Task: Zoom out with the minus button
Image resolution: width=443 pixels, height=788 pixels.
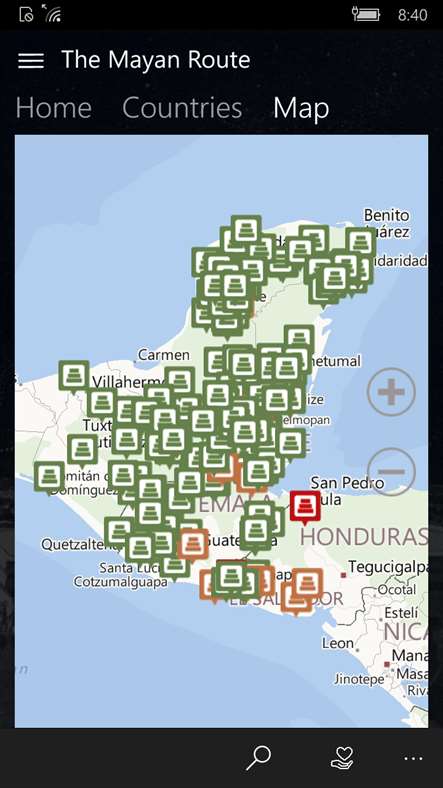Action: pyautogui.click(x=391, y=472)
